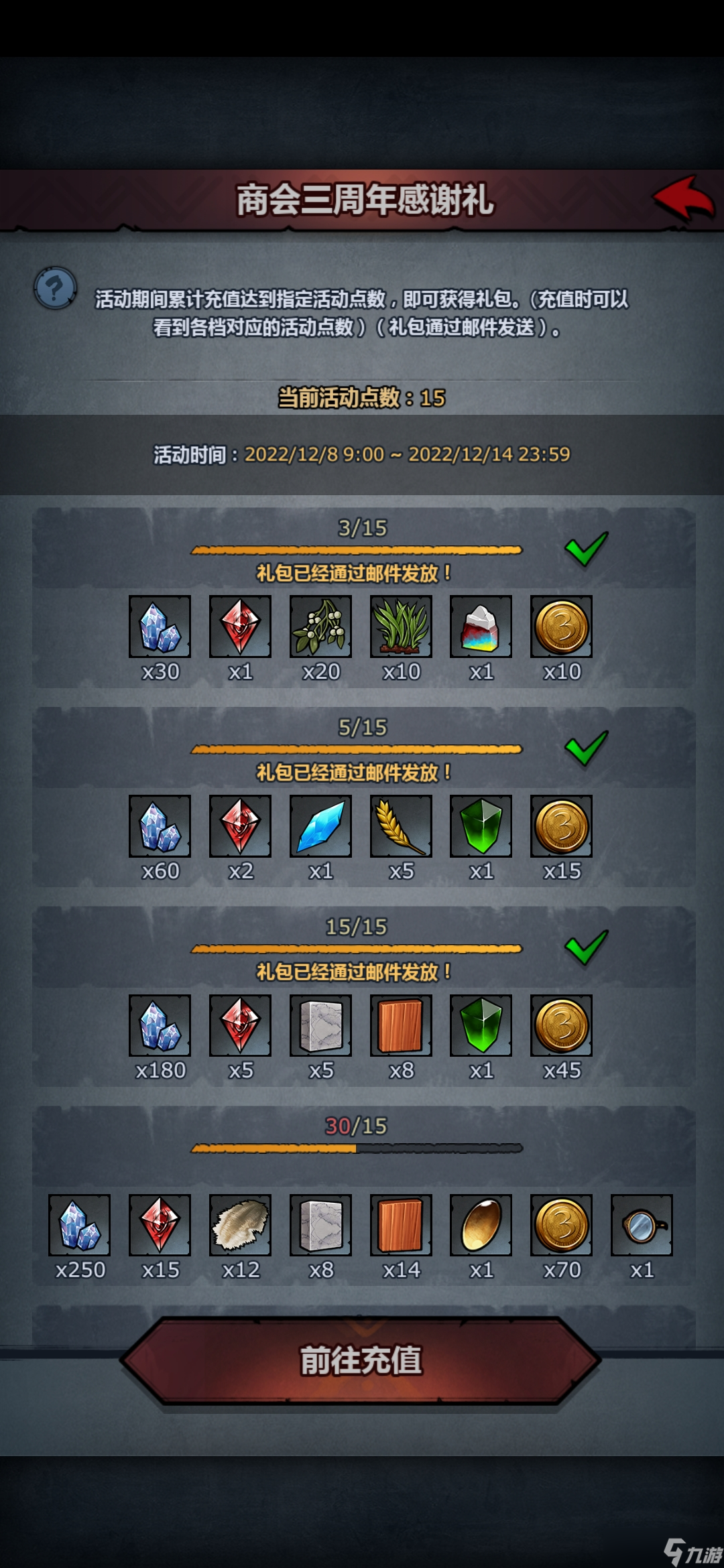View the x30 blue crystal reward

tap(160, 627)
